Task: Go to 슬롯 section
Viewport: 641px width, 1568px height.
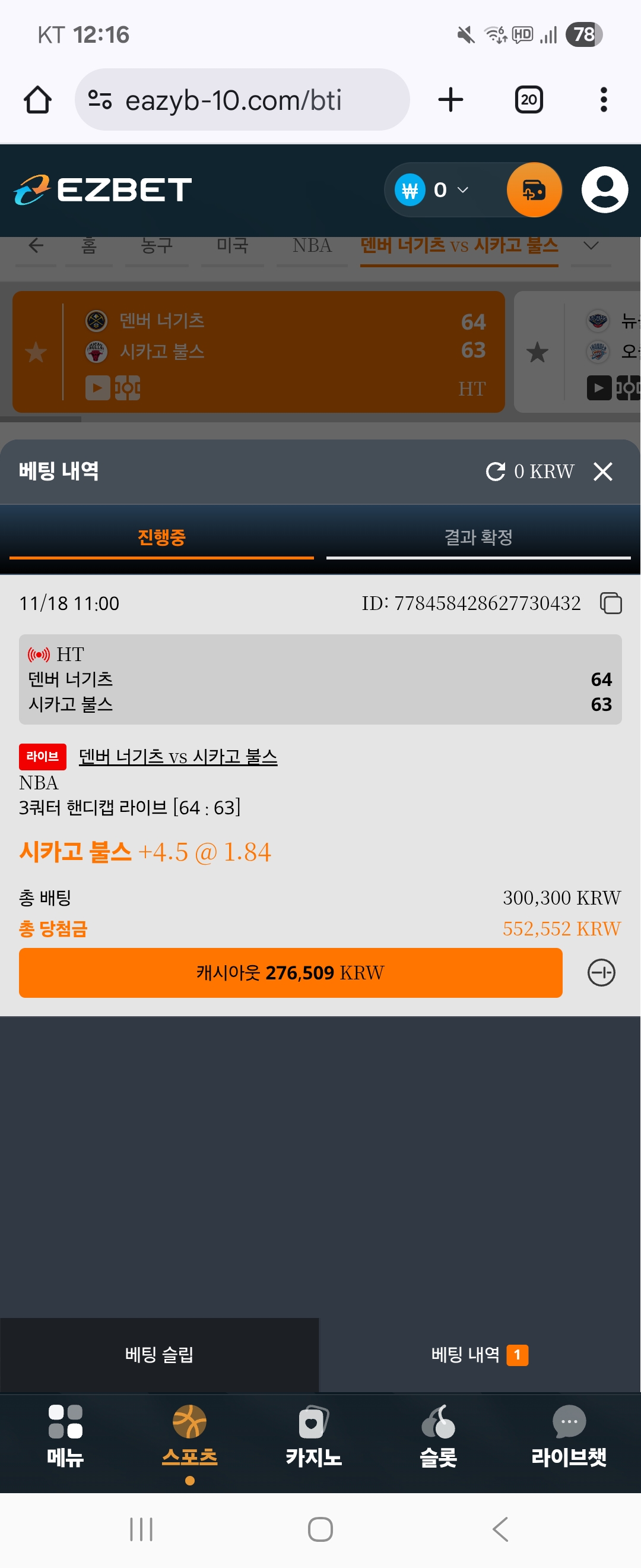Action: pyautogui.click(x=438, y=1437)
